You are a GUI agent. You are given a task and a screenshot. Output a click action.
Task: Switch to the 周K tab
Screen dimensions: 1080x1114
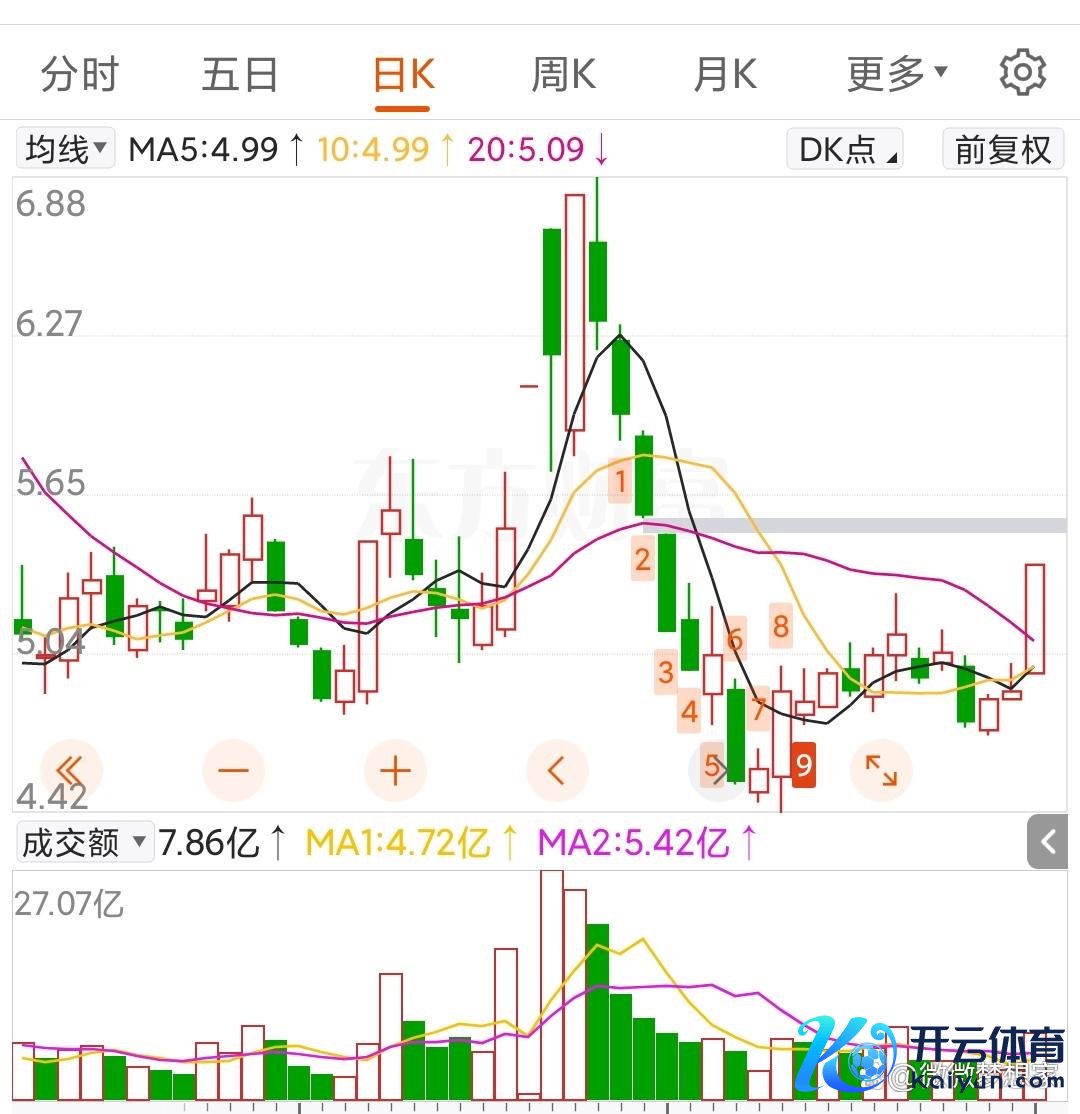tap(563, 75)
